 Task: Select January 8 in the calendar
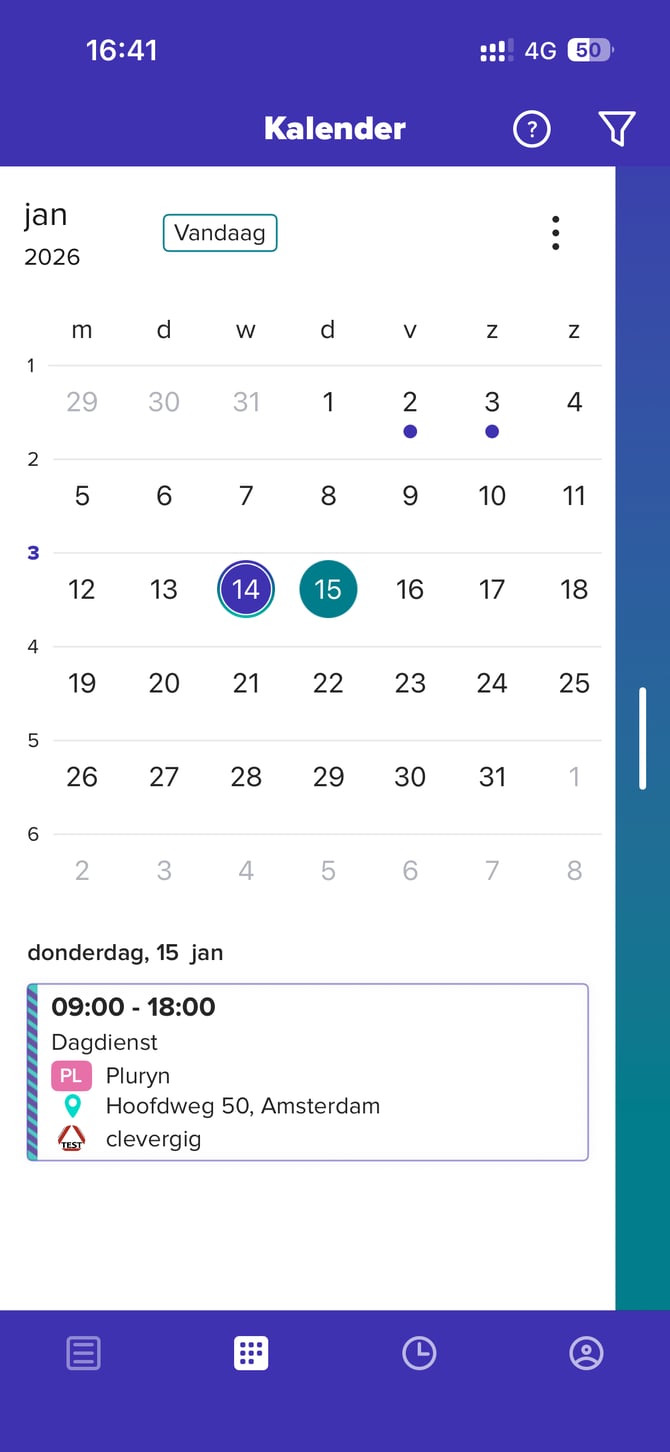tap(328, 496)
